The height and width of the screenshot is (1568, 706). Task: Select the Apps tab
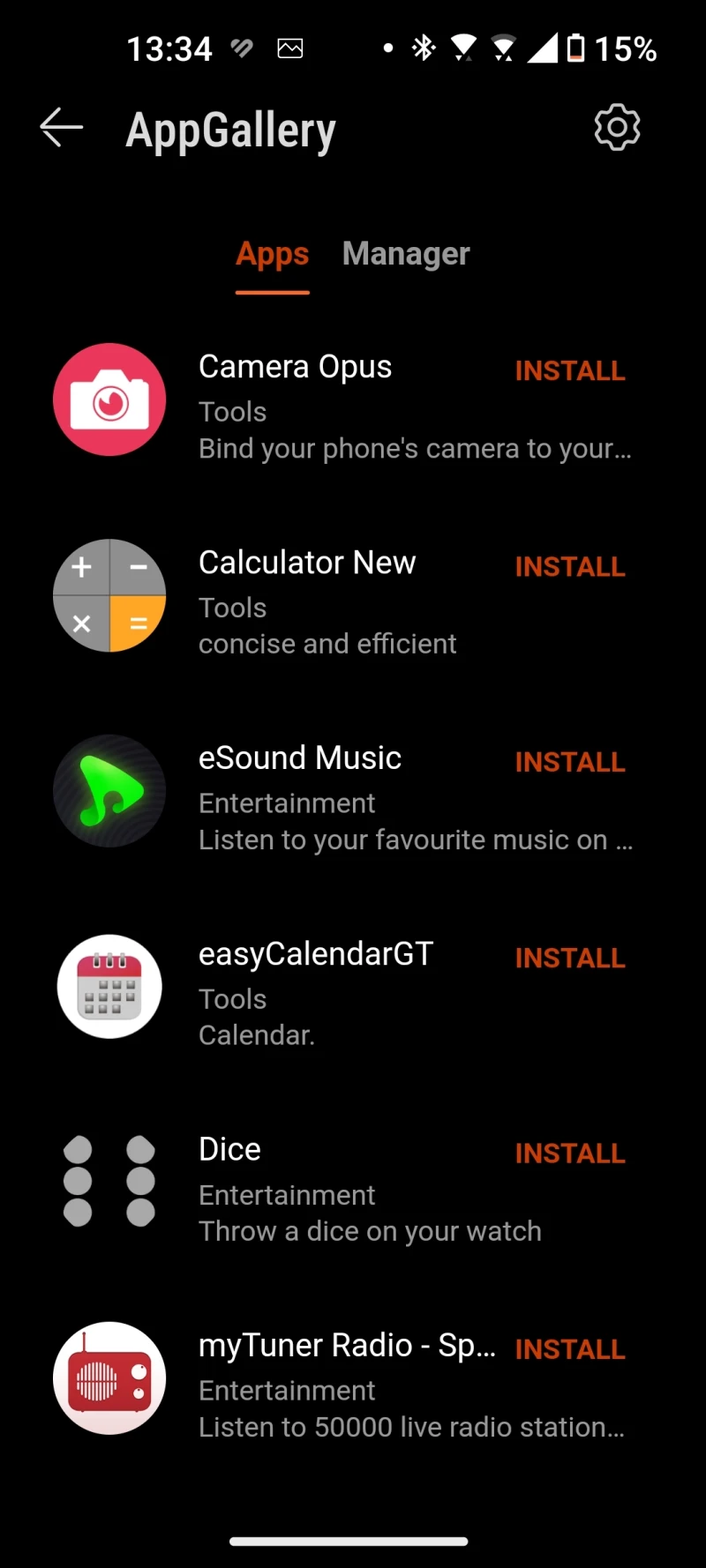coord(272,254)
